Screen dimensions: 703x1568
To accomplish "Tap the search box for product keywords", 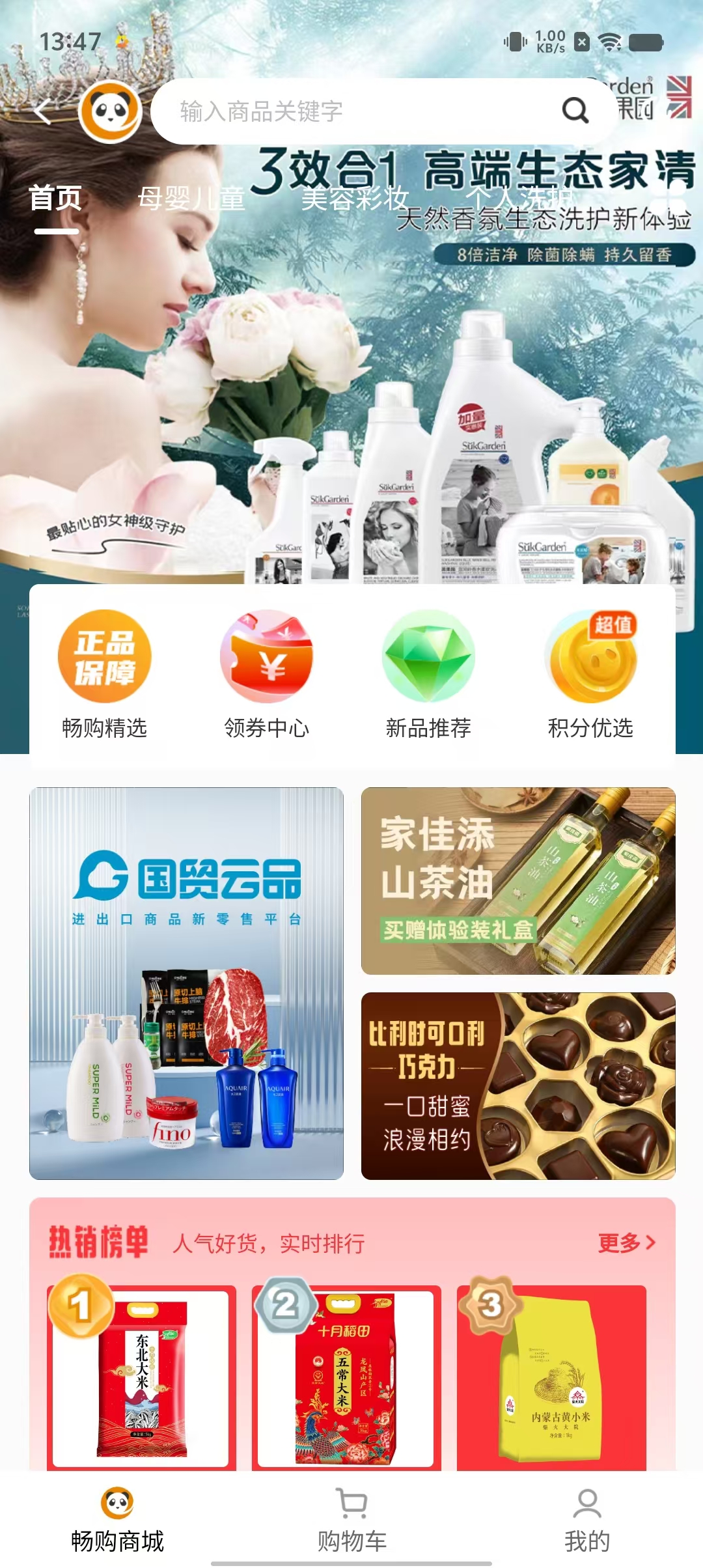I will click(351, 111).
